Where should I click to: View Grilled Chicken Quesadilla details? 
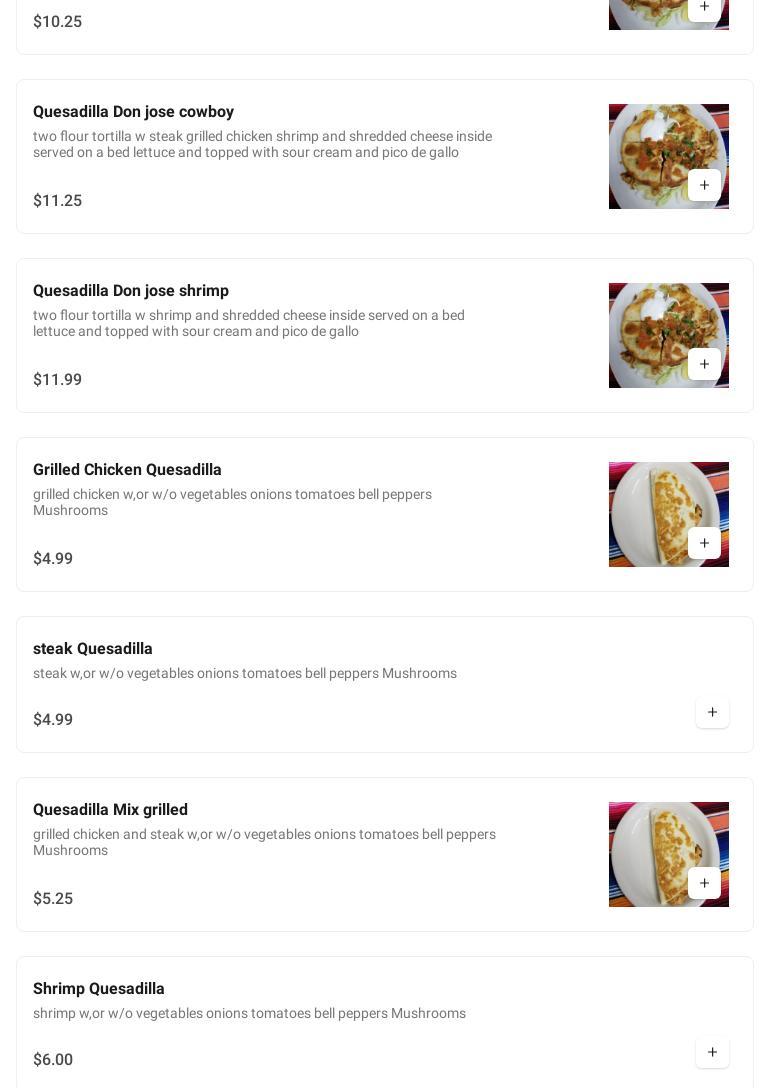pyautogui.click(x=127, y=470)
